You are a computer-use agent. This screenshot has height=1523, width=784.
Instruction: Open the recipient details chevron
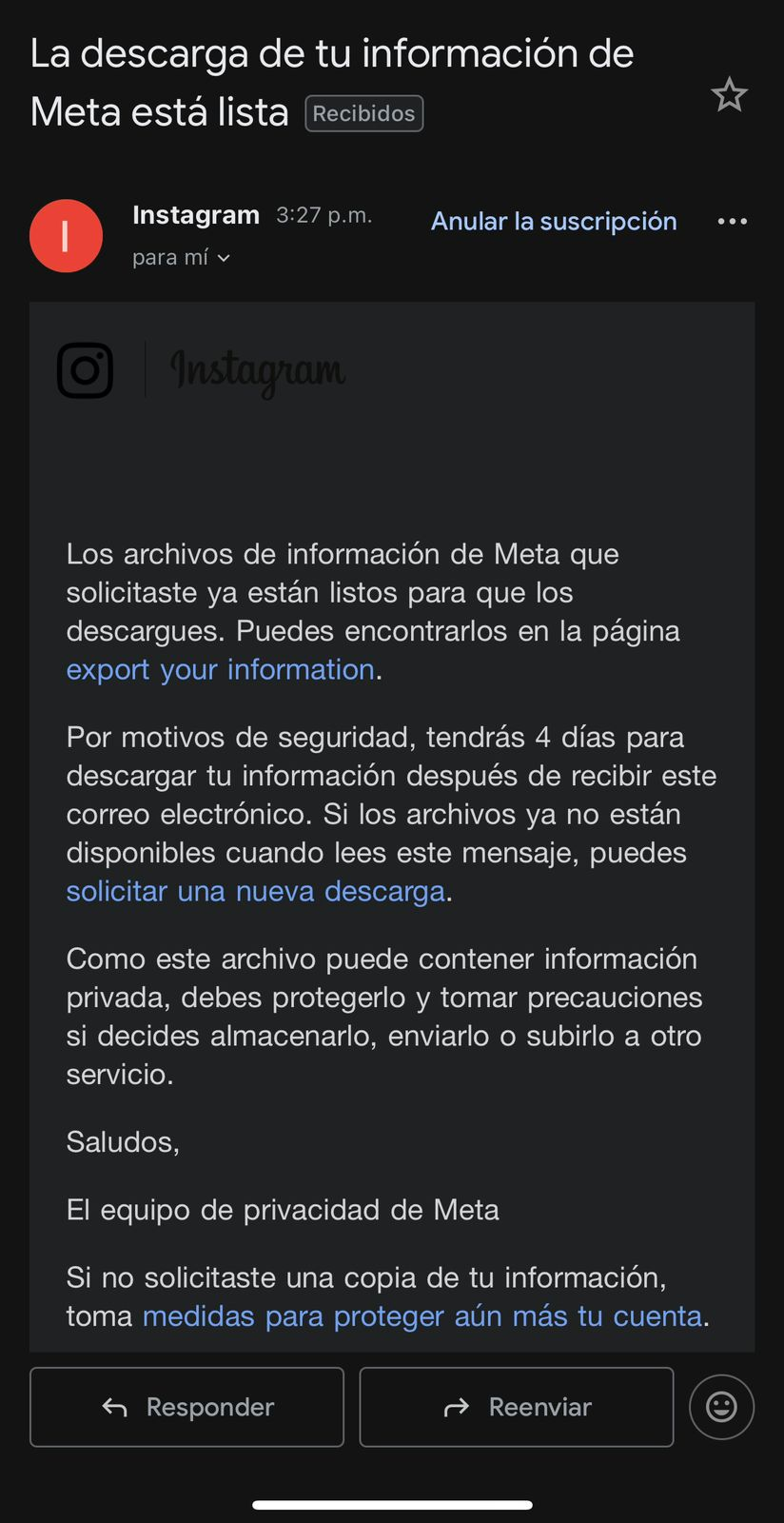223,258
